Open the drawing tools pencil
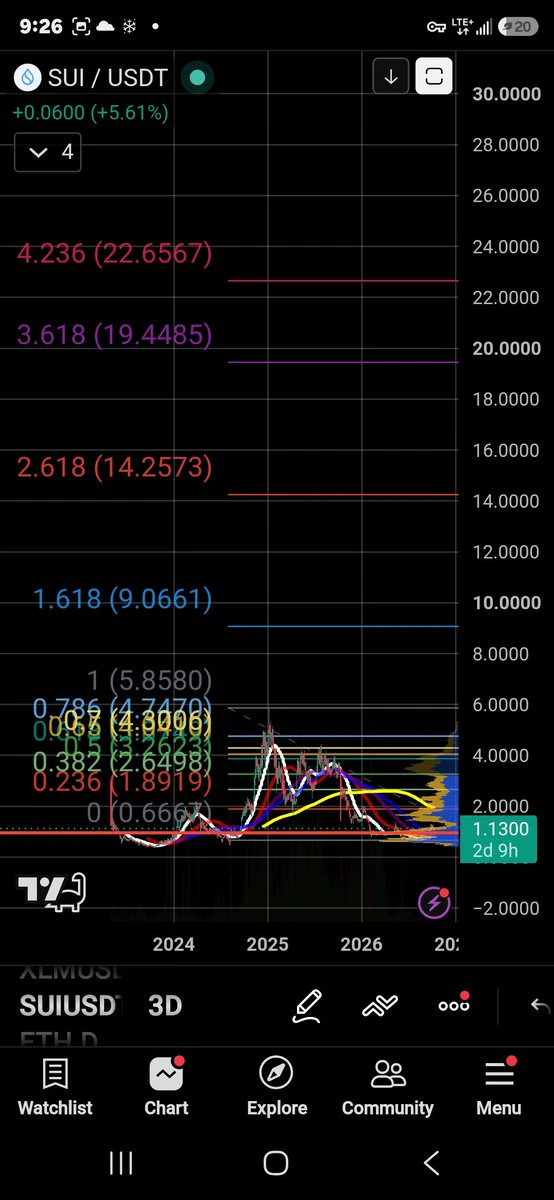 pyautogui.click(x=307, y=1005)
